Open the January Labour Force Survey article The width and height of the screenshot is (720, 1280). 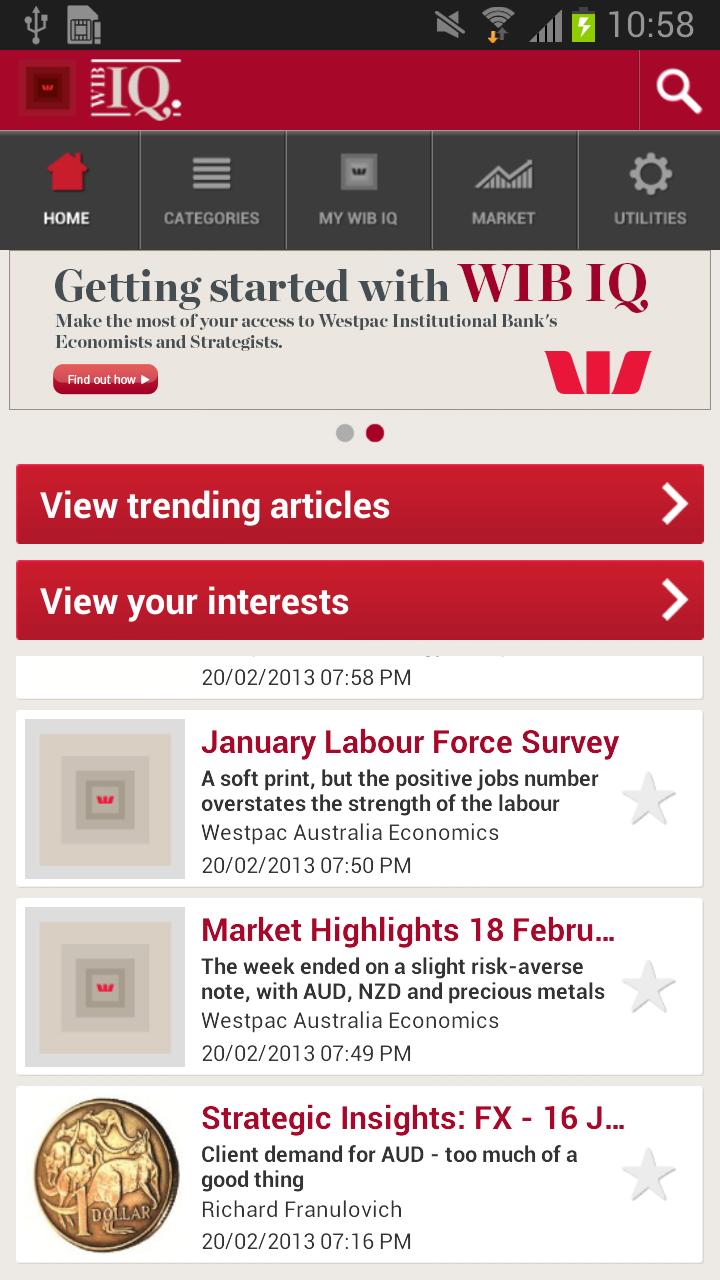point(410,743)
